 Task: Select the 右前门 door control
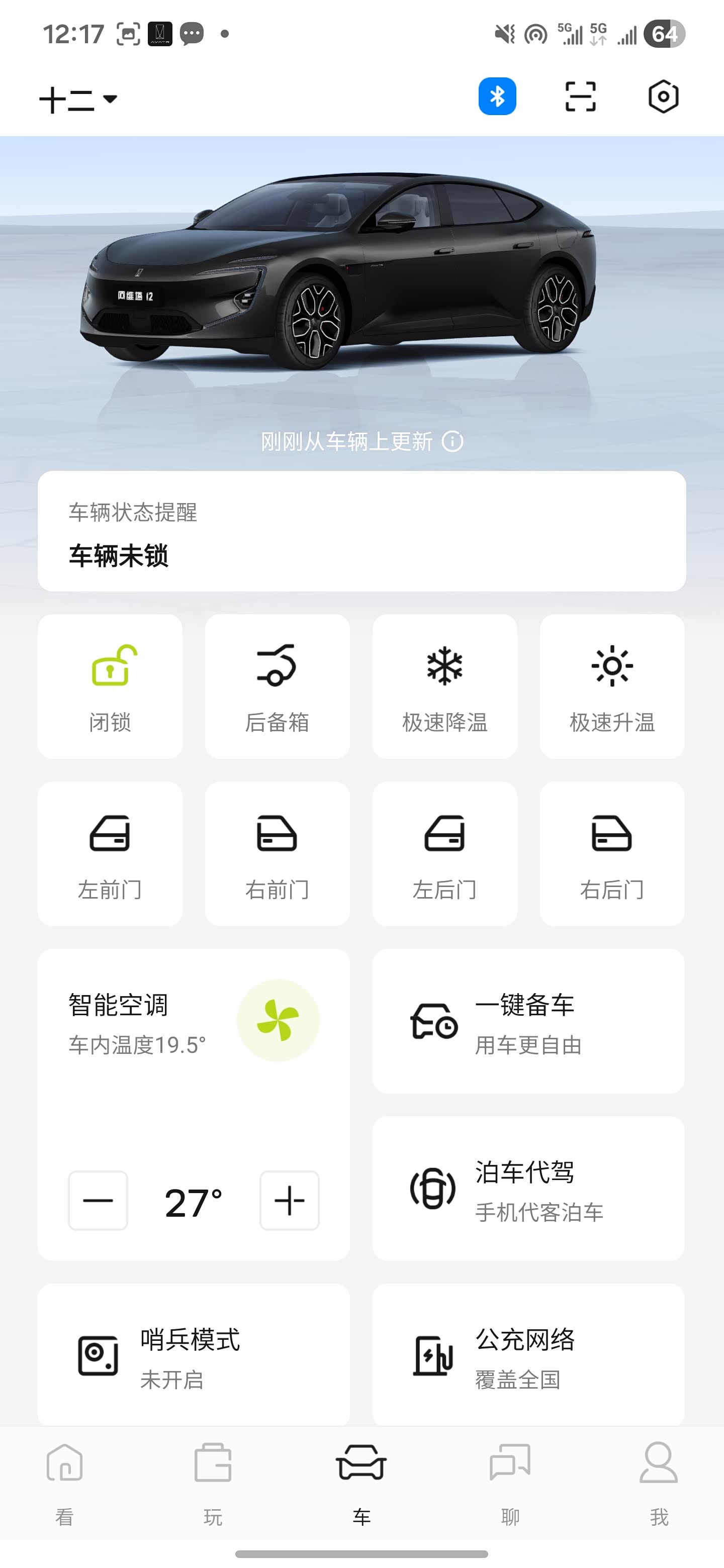[277, 853]
